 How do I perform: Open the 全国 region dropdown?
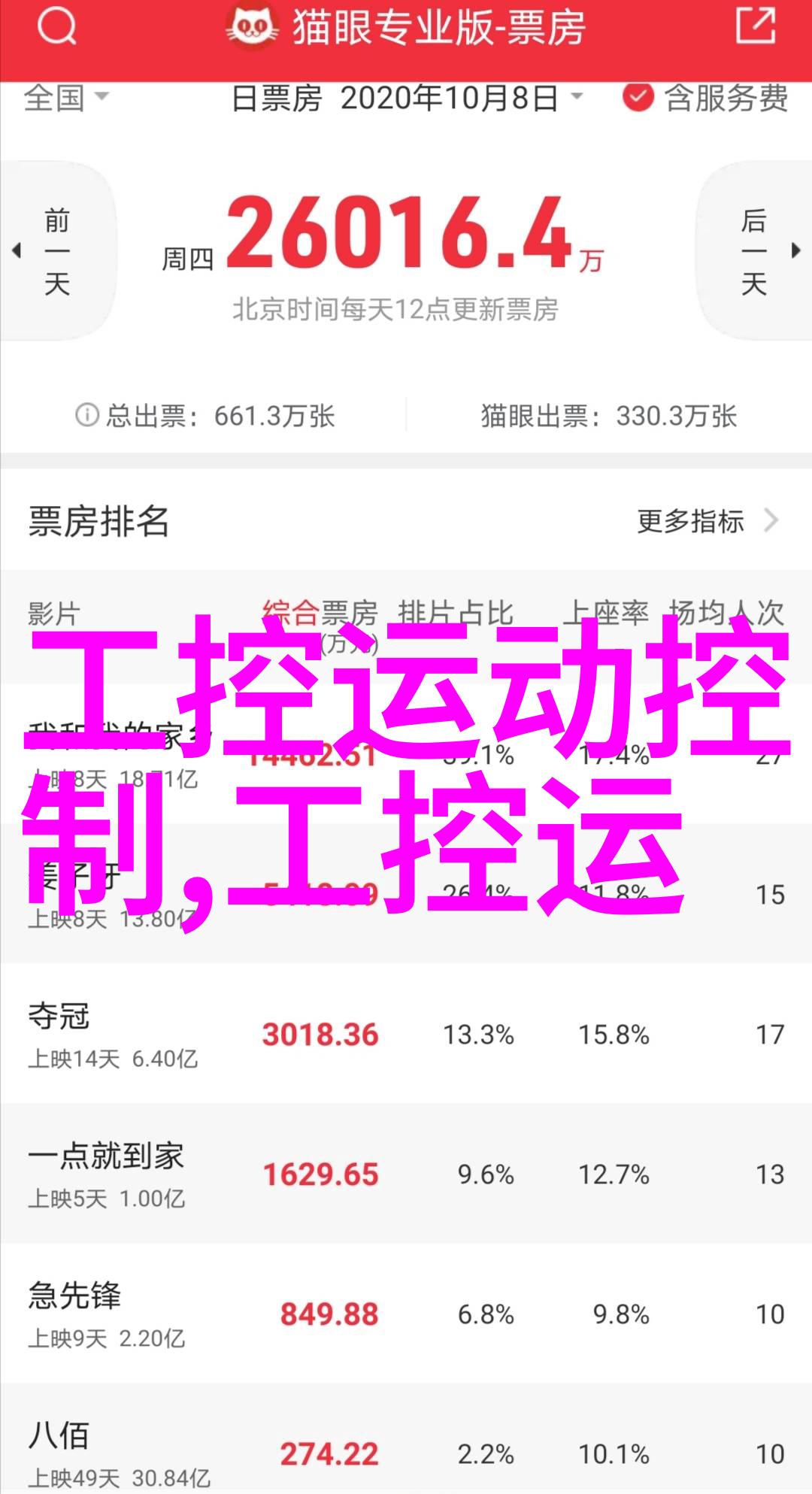click(x=66, y=98)
